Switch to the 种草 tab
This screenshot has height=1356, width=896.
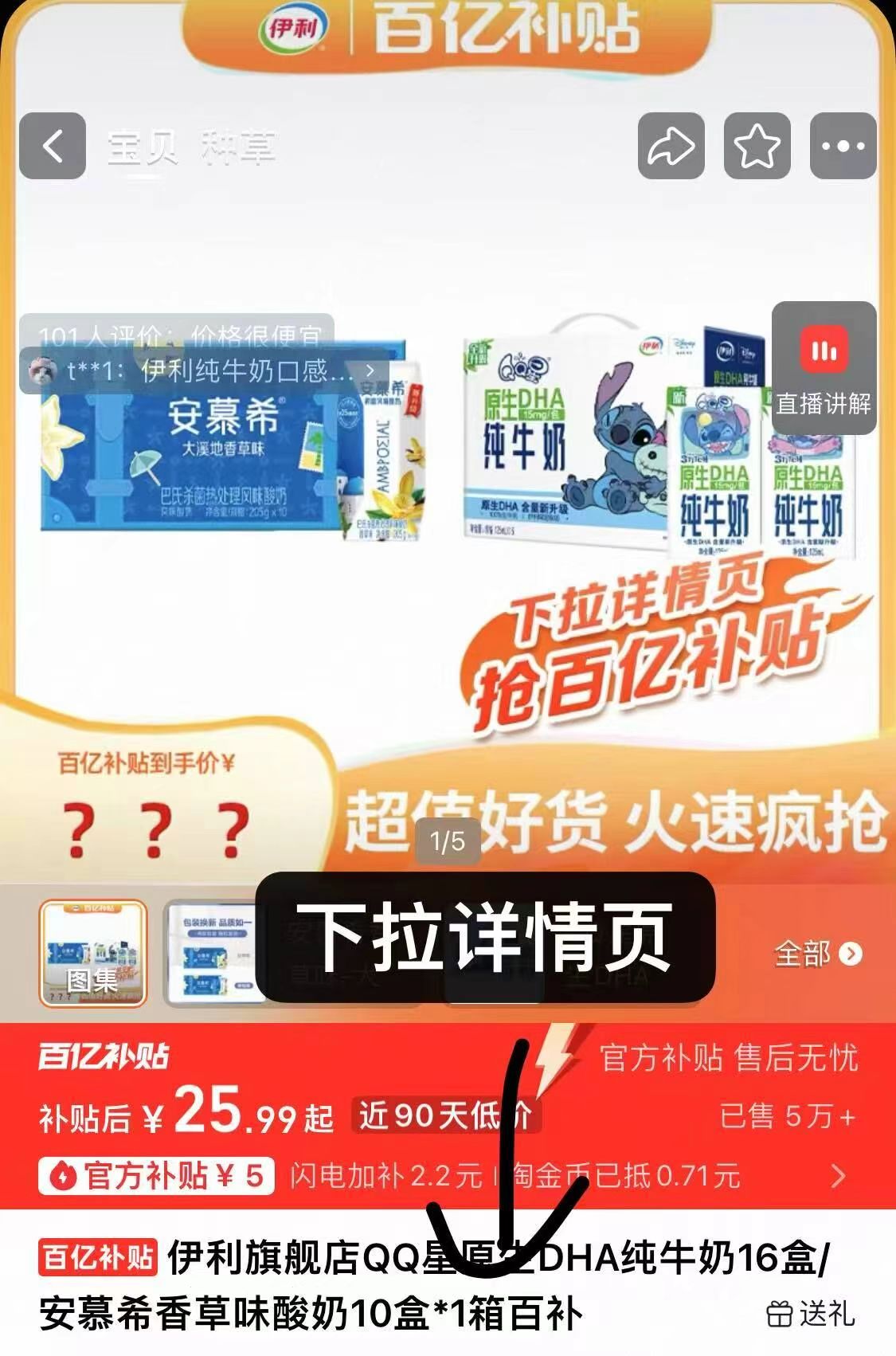pos(238,147)
